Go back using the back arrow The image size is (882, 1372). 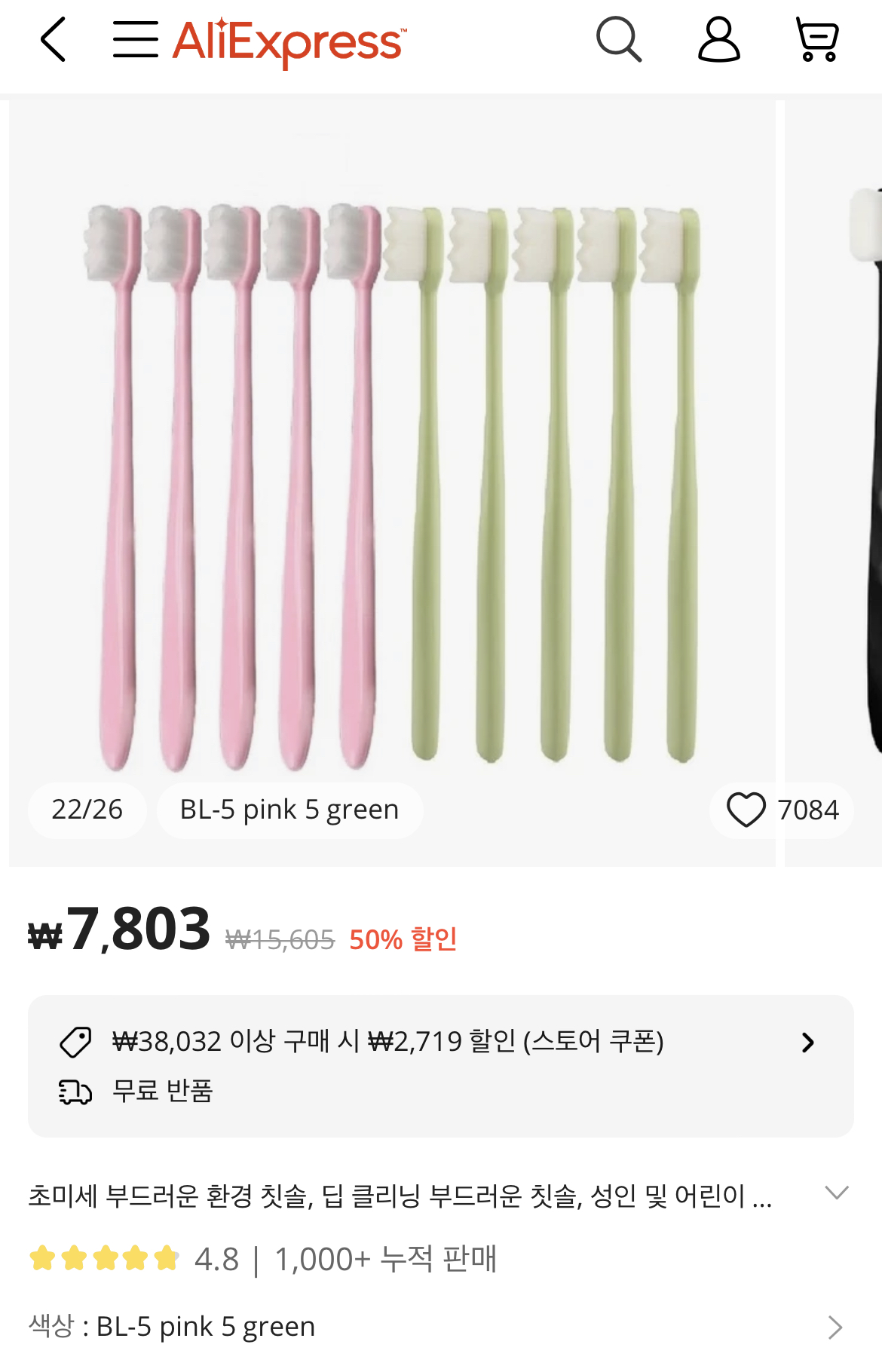(x=54, y=40)
